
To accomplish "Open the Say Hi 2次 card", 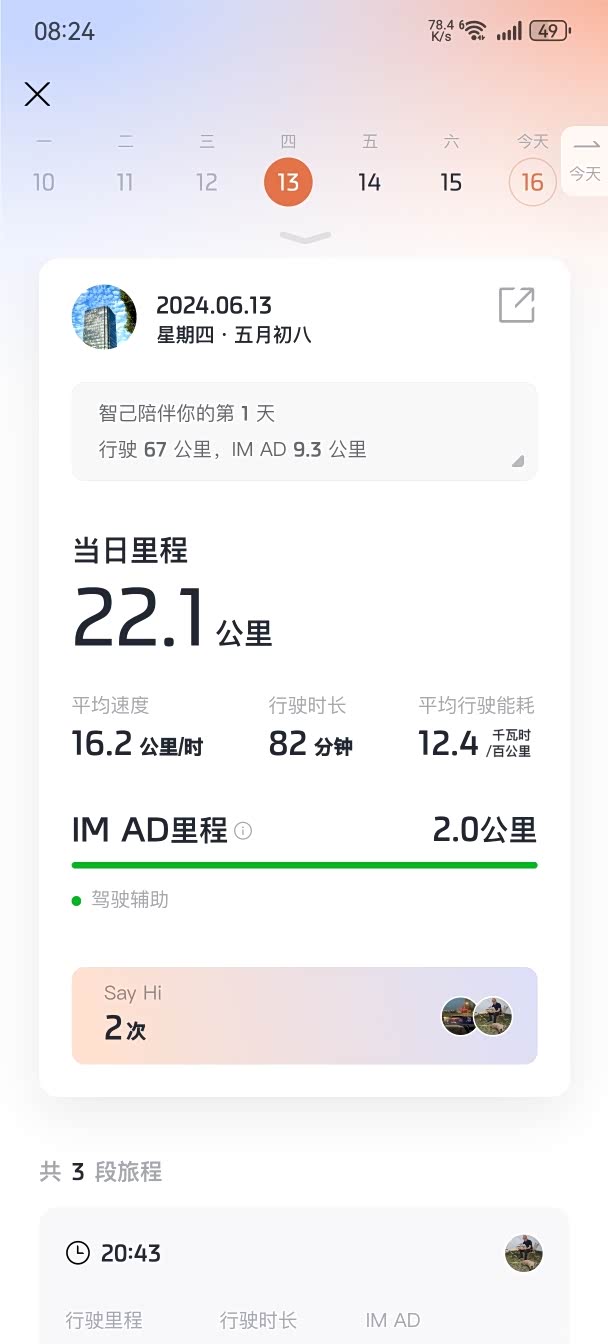I will pos(304,1015).
